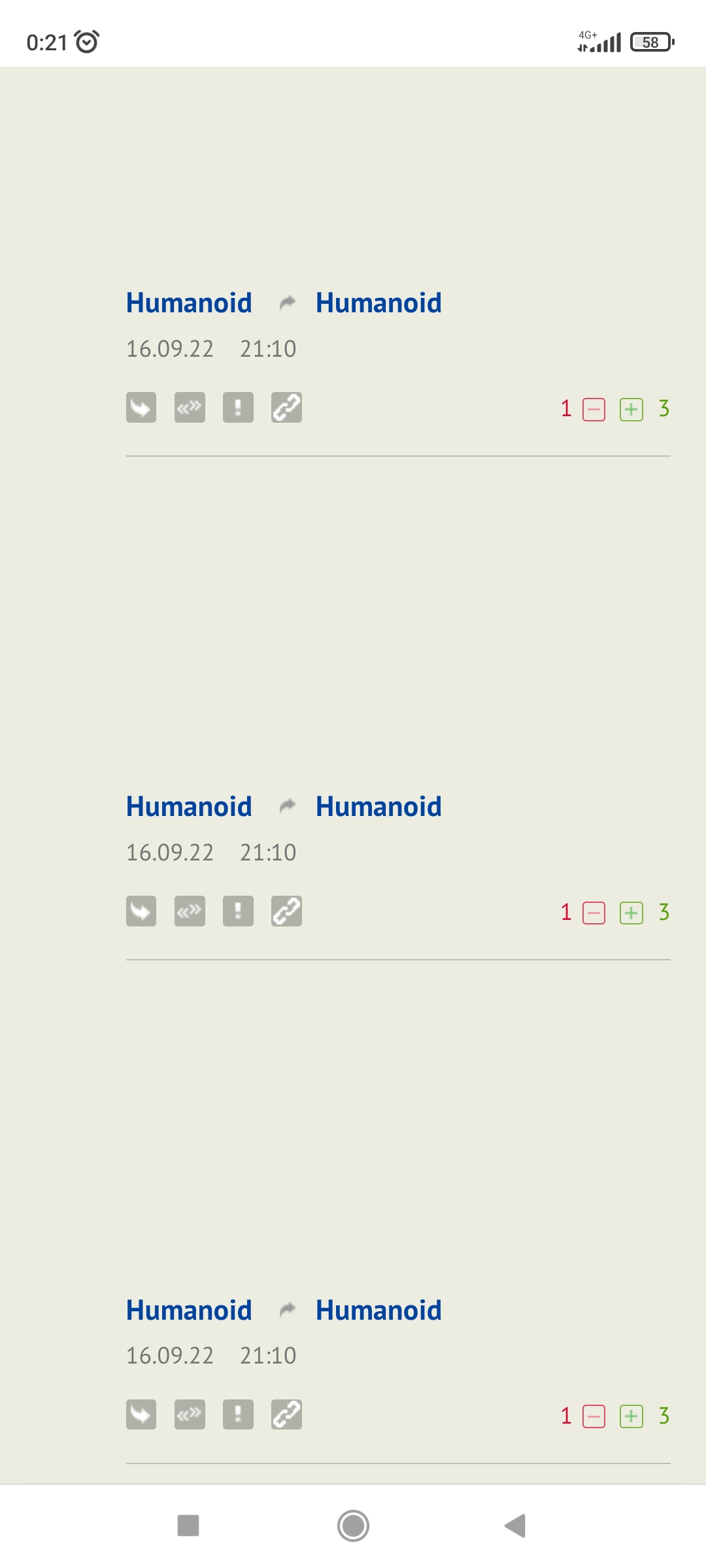Reply to the first Humanoid comment
706x1568 pixels.
click(x=141, y=408)
